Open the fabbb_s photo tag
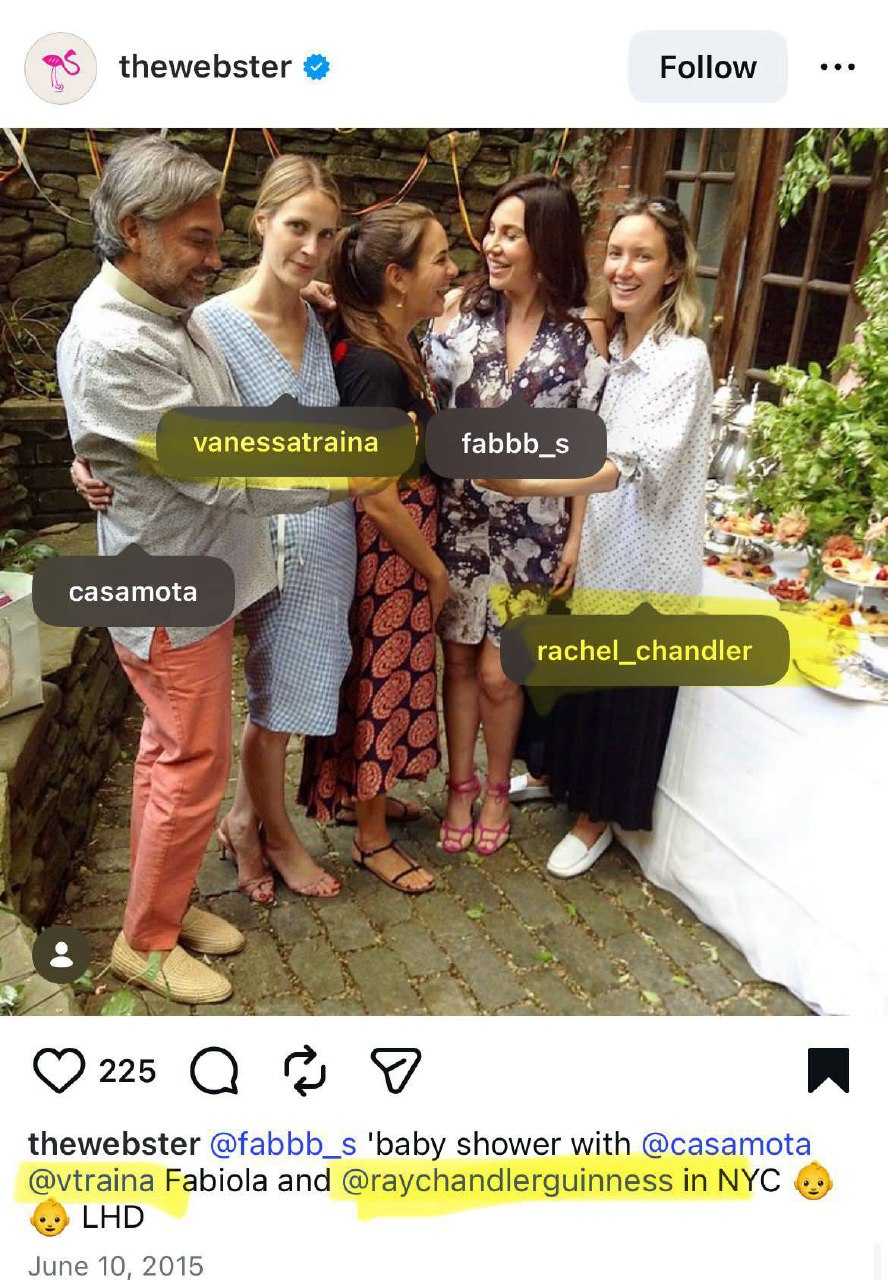This screenshot has width=888, height=1280. (515, 443)
